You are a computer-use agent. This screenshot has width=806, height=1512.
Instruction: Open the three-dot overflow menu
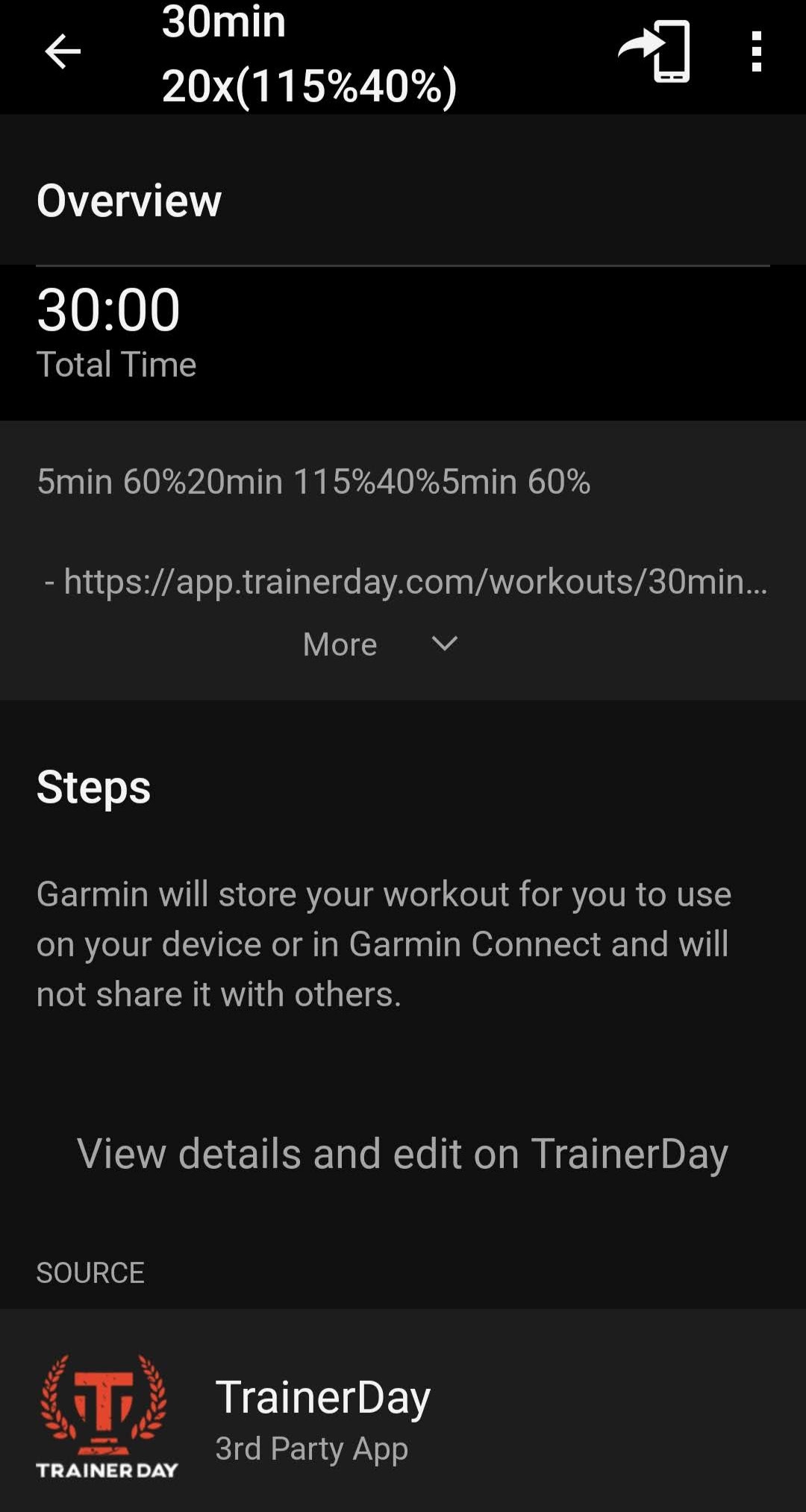[x=757, y=51]
